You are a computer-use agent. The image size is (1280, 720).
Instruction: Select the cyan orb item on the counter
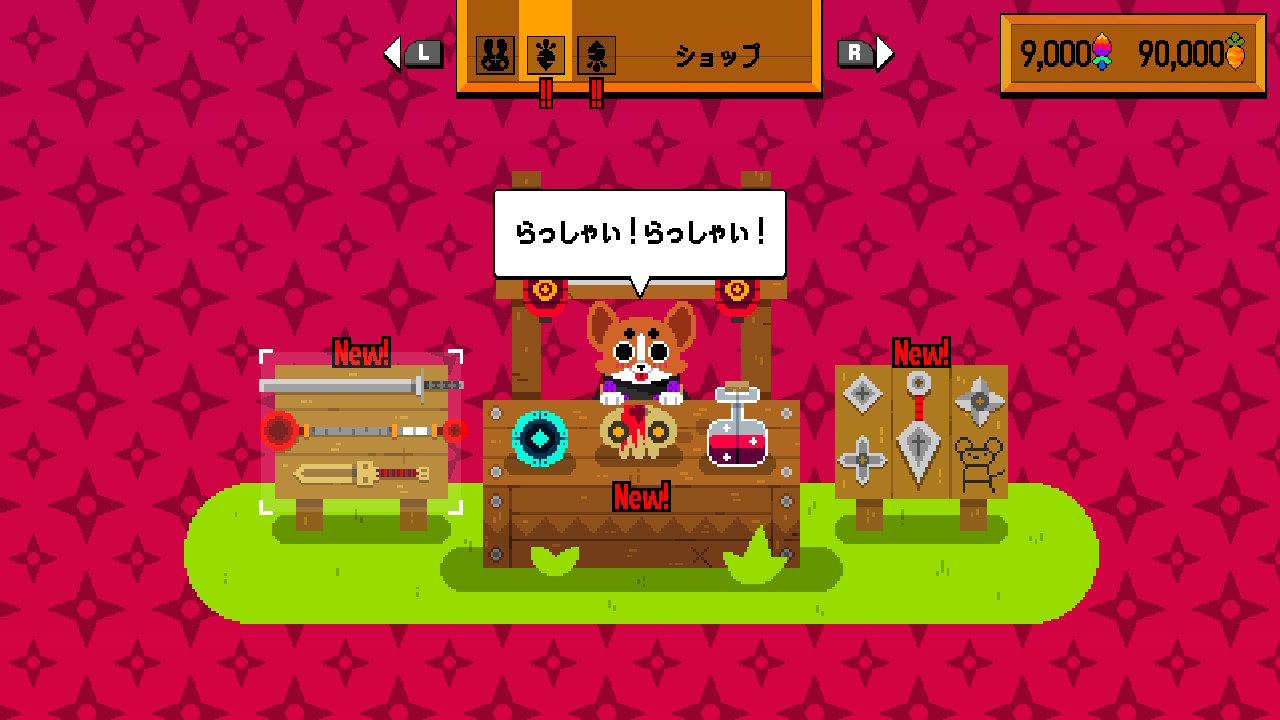[x=540, y=439]
